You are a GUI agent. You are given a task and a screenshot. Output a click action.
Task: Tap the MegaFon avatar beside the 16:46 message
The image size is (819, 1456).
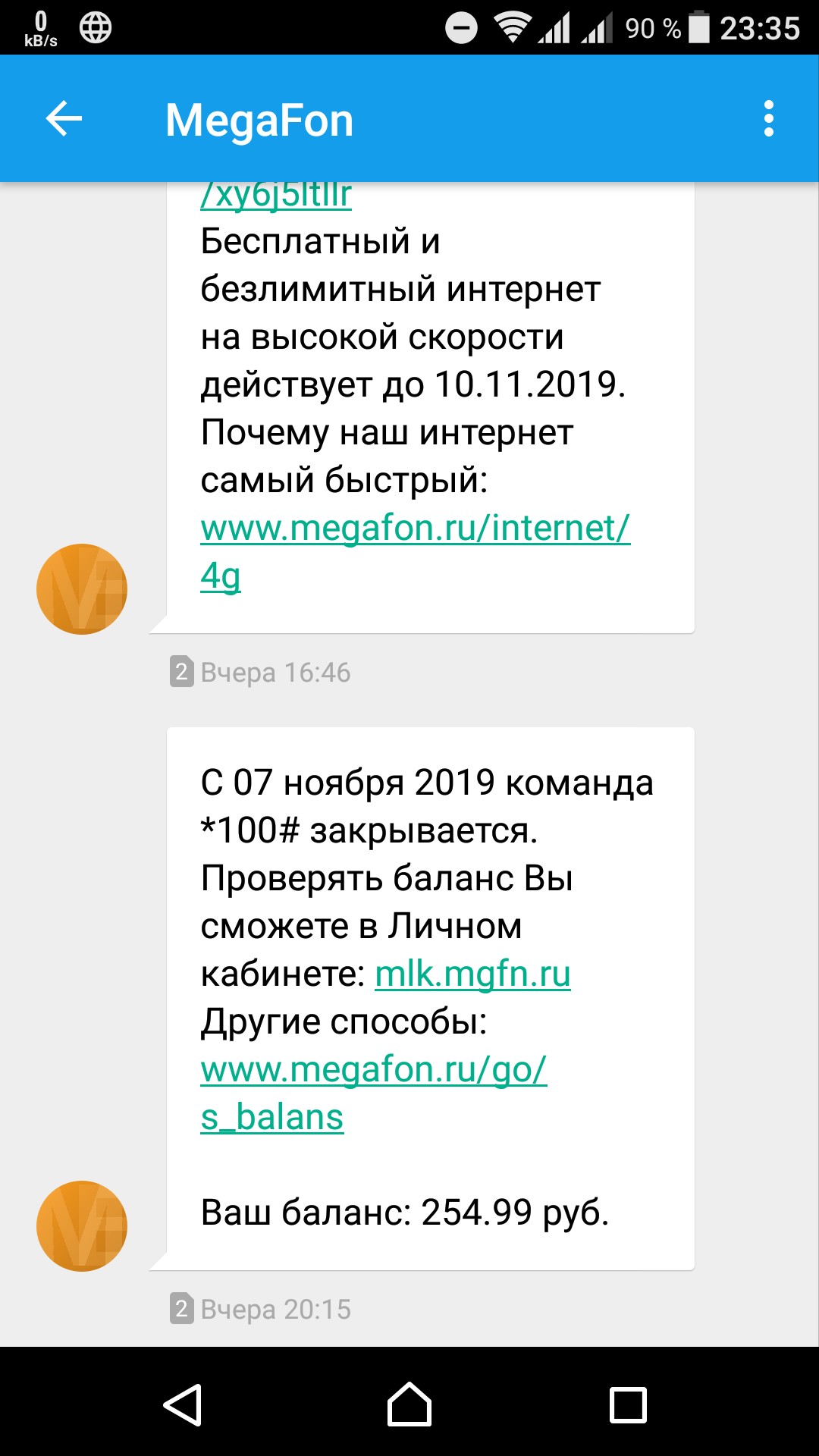(82, 589)
